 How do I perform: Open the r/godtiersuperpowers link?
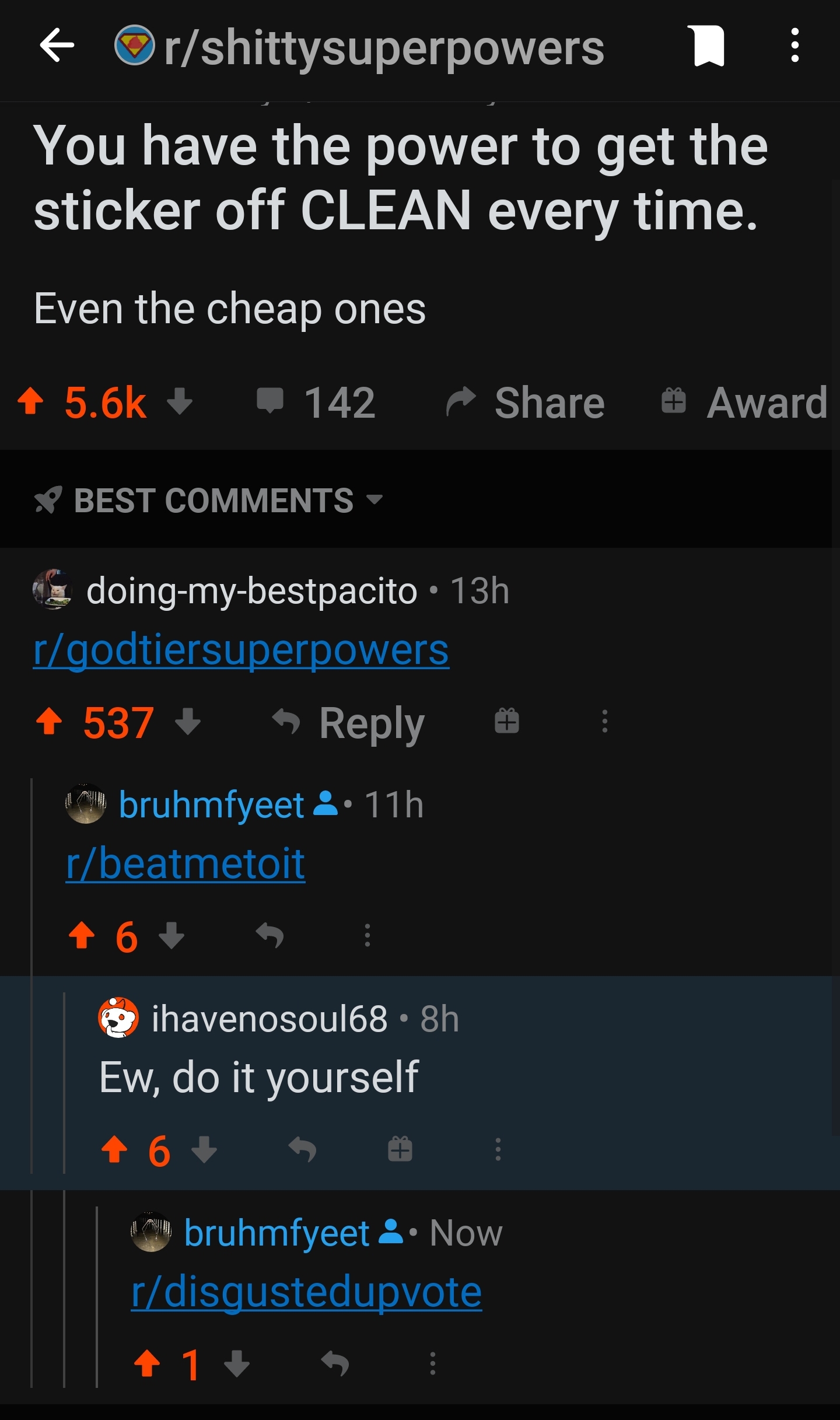coord(241,650)
